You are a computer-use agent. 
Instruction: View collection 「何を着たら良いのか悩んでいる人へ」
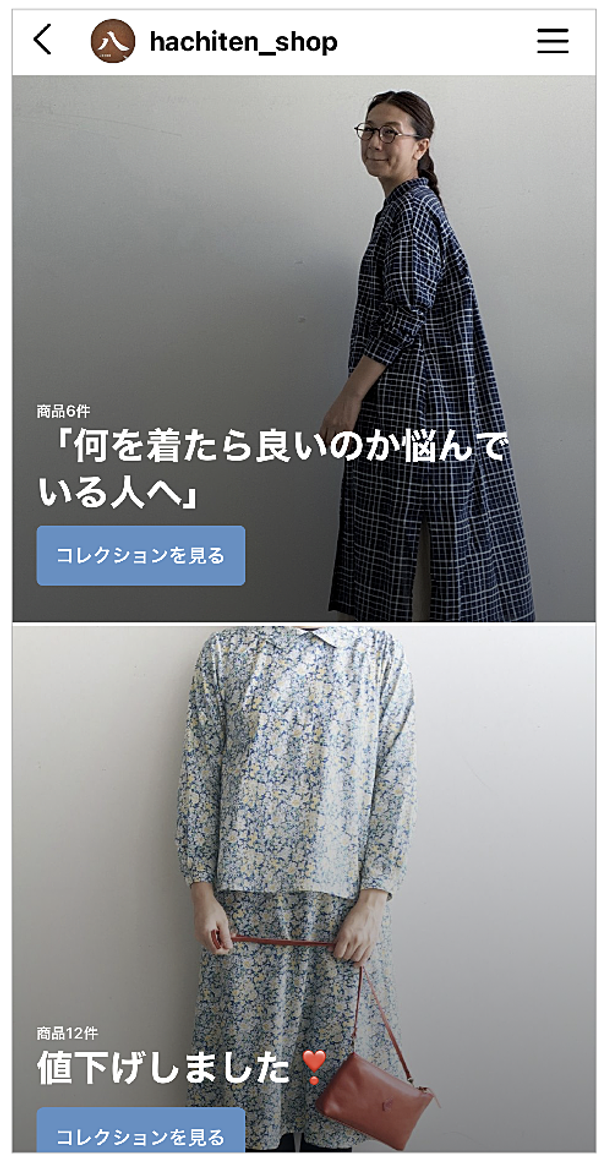[x=141, y=556]
